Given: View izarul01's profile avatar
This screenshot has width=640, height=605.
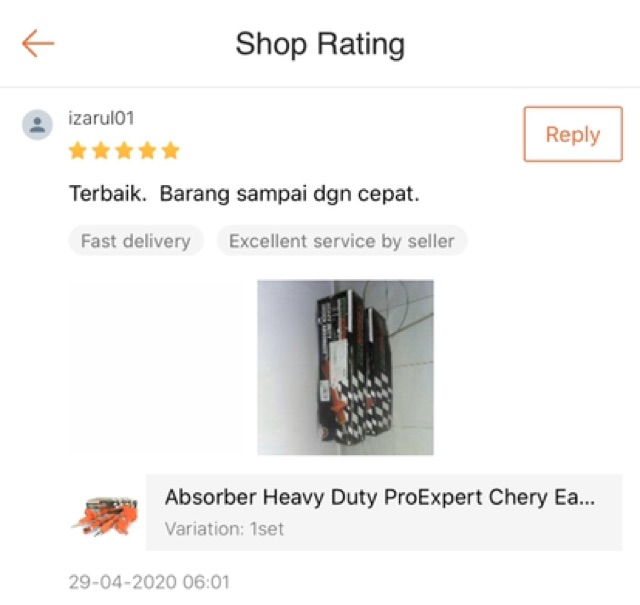Looking at the screenshot, I should coord(38,125).
